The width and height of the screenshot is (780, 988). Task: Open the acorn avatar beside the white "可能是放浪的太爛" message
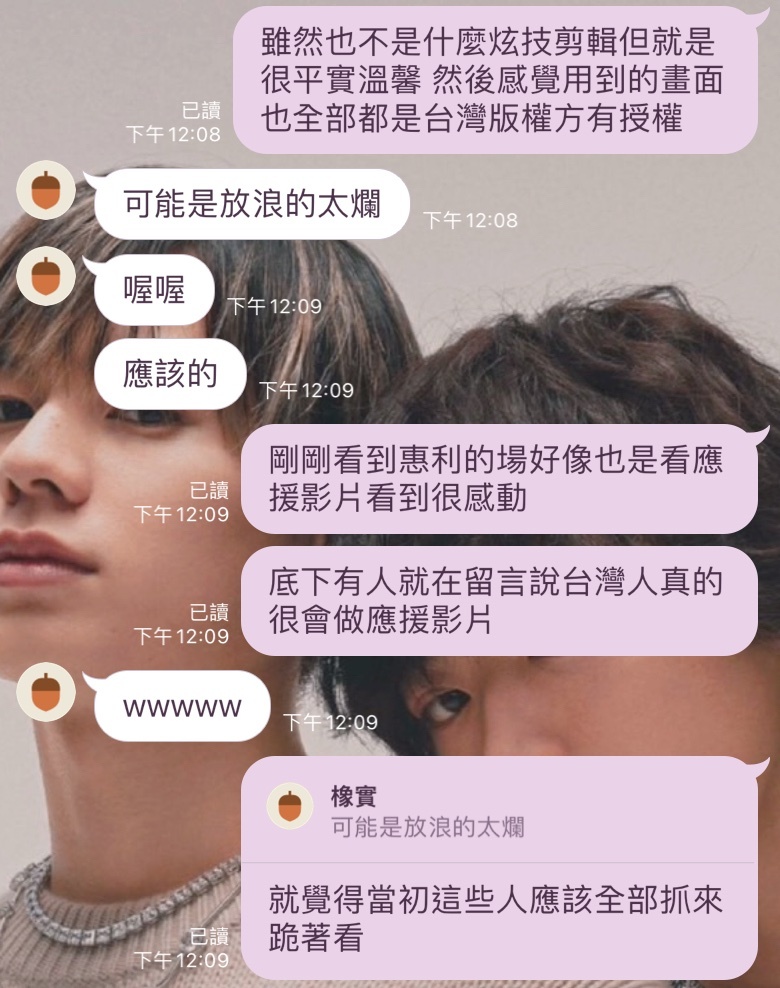46,190
